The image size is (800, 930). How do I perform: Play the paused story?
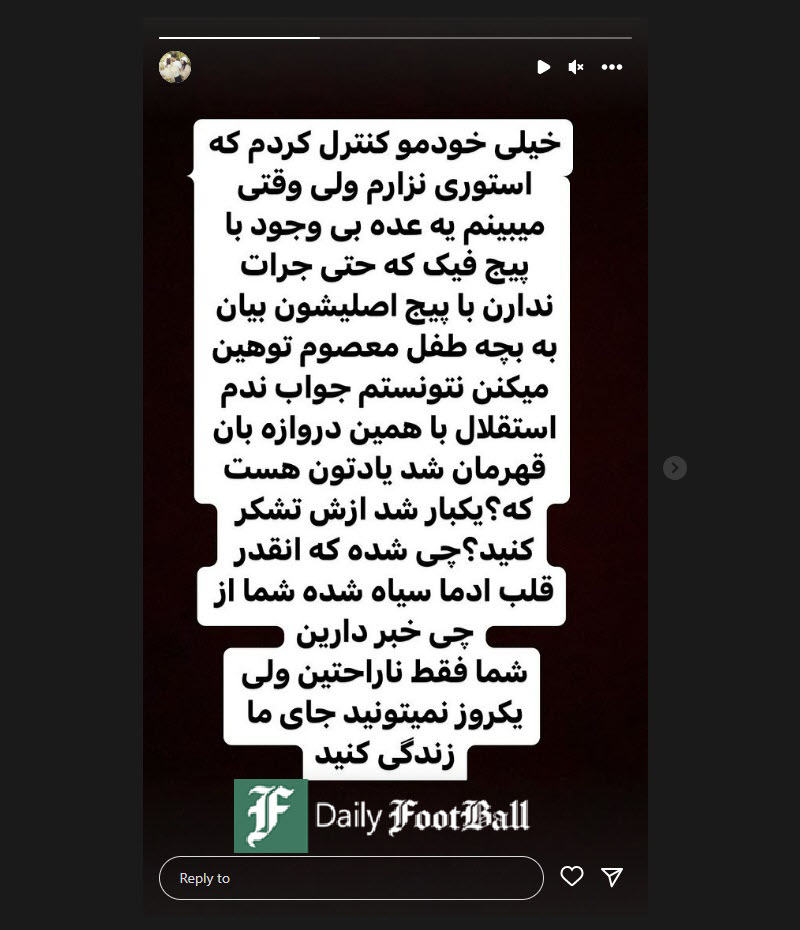pyautogui.click(x=543, y=67)
